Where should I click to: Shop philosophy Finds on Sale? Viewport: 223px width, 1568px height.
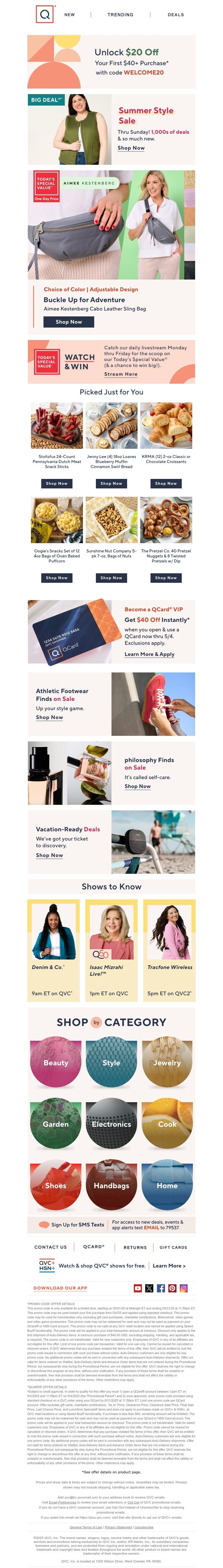click(x=137, y=786)
